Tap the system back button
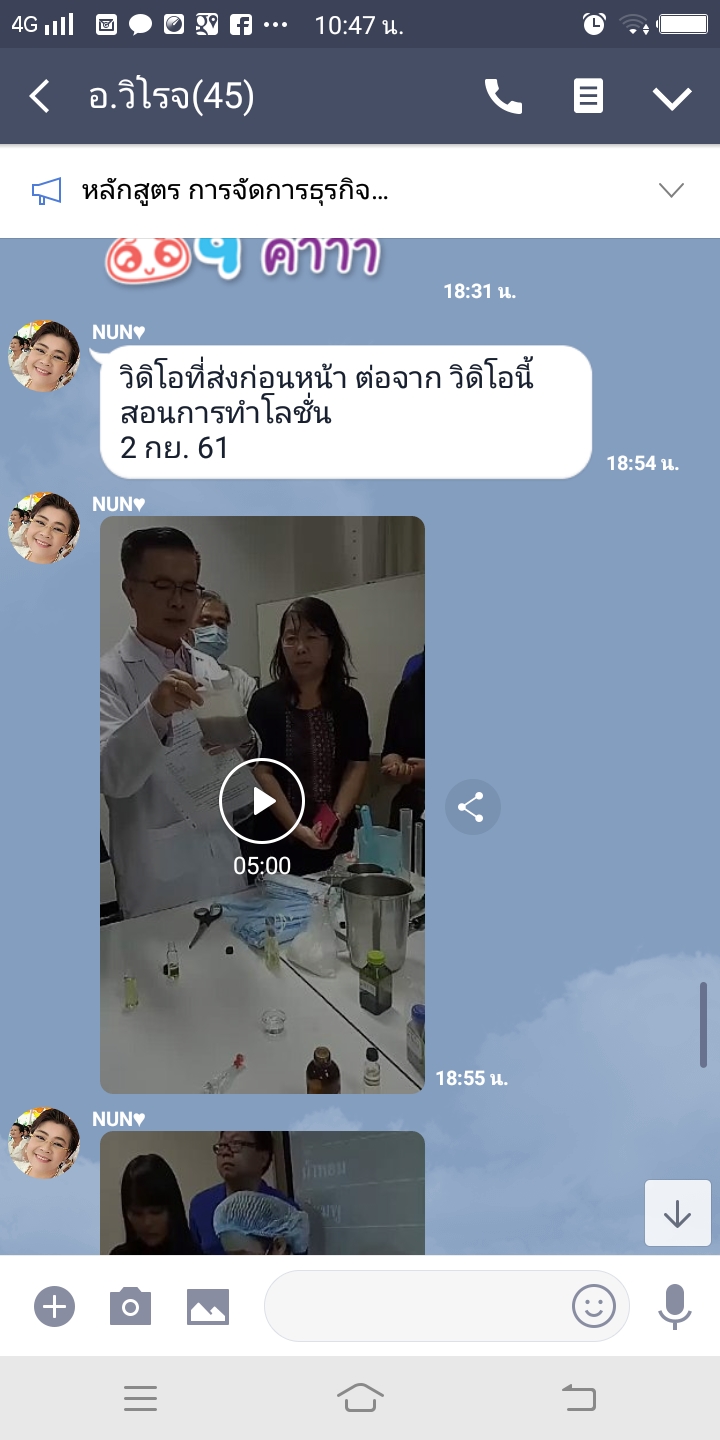Screen dimensions: 720x1440 coord(579,1398)
